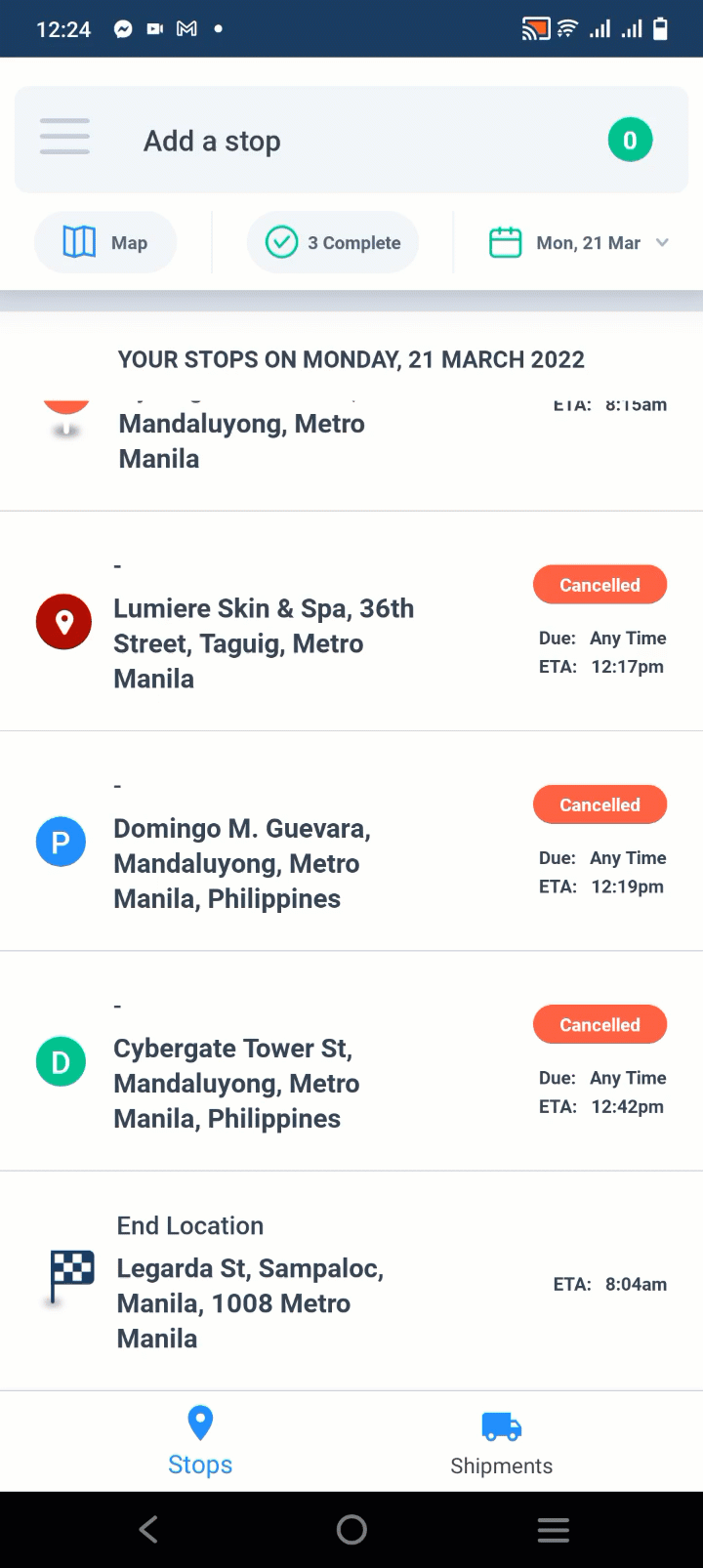The image size is (703, 1568).
Task: Tap the Add a stop field
Action: coord(351,140)
